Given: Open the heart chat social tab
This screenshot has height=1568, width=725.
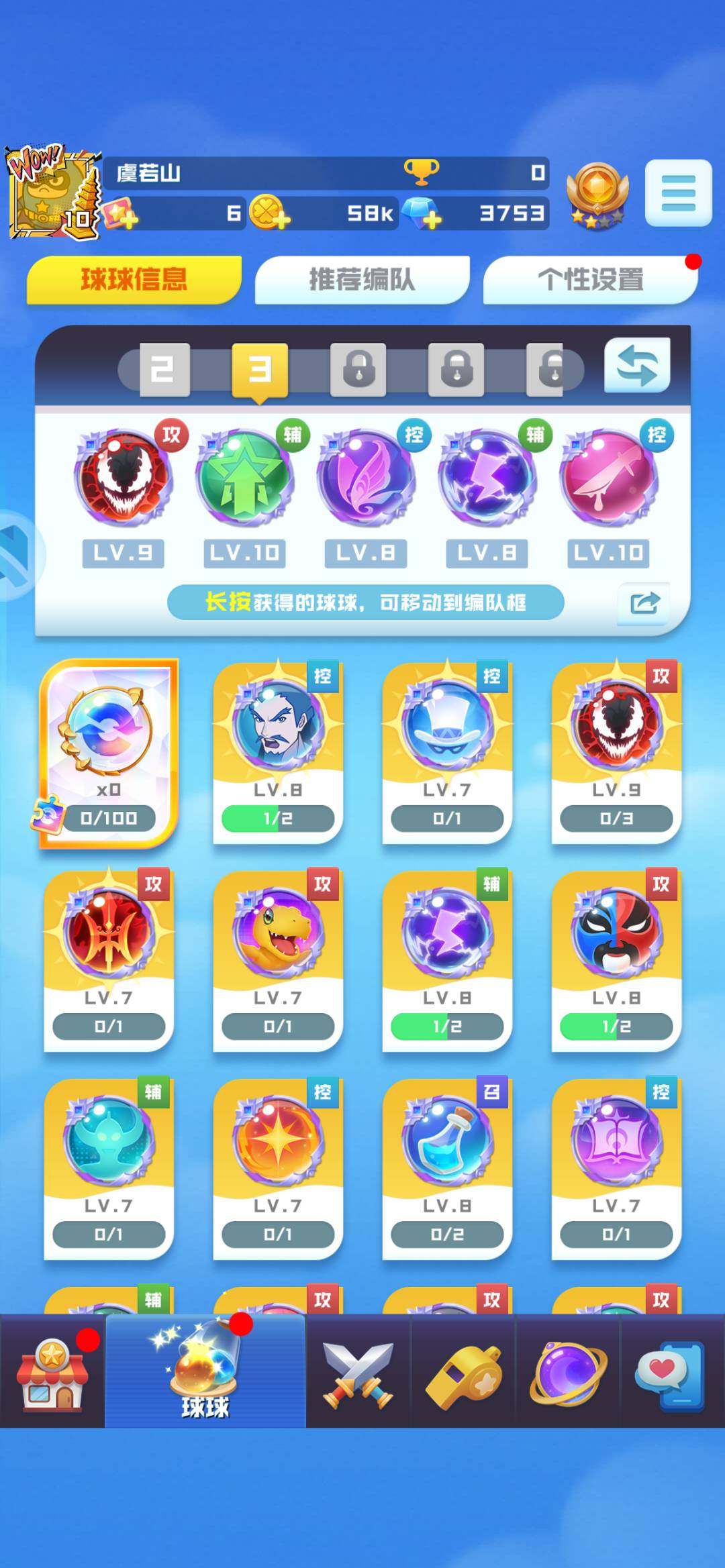Looking at the screenshot, I should 671,1373.
